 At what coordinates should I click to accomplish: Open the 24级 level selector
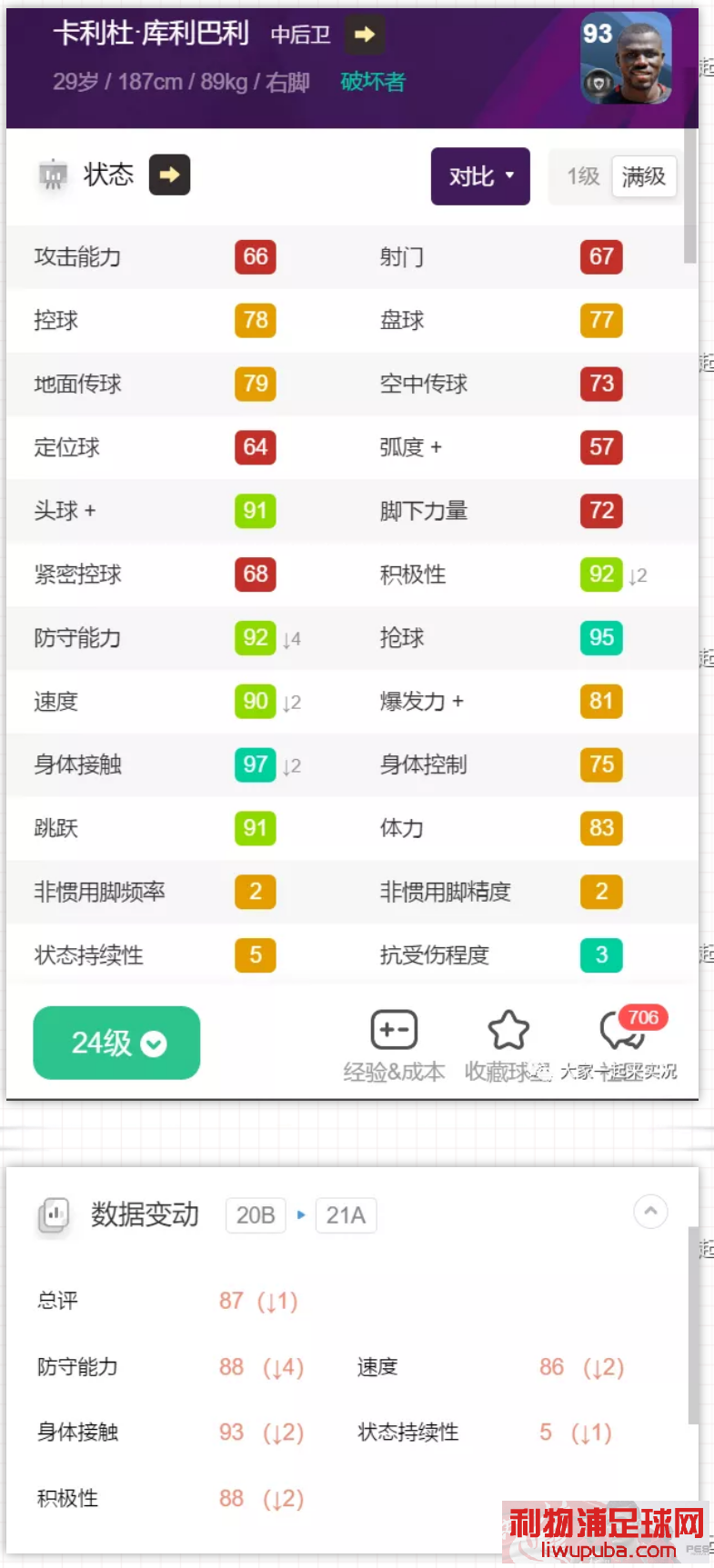click(x=116, y=1043)
